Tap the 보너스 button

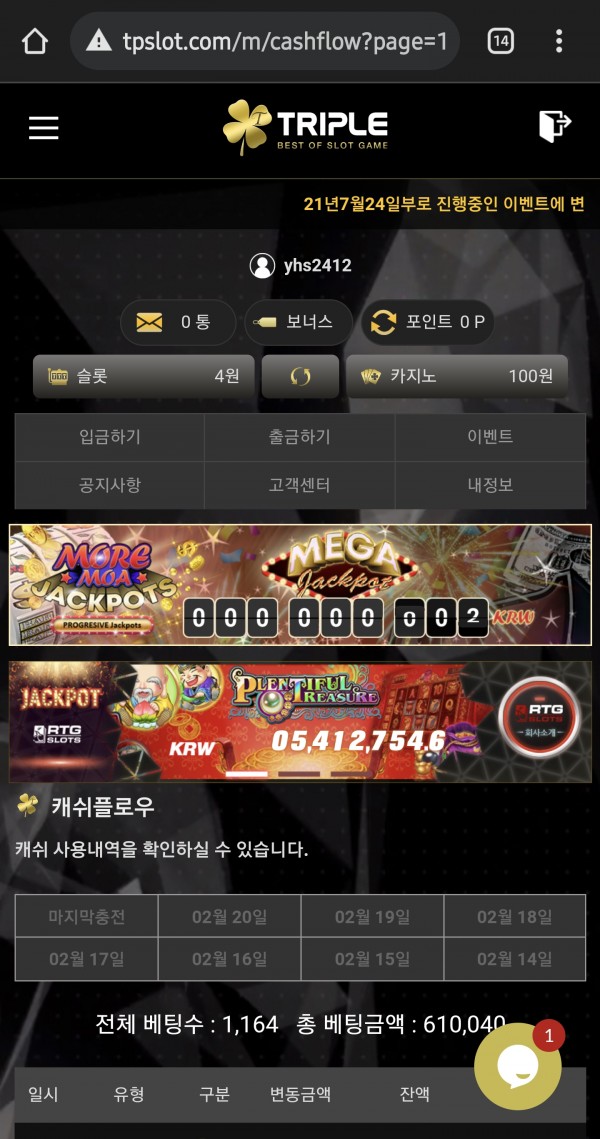298,322
